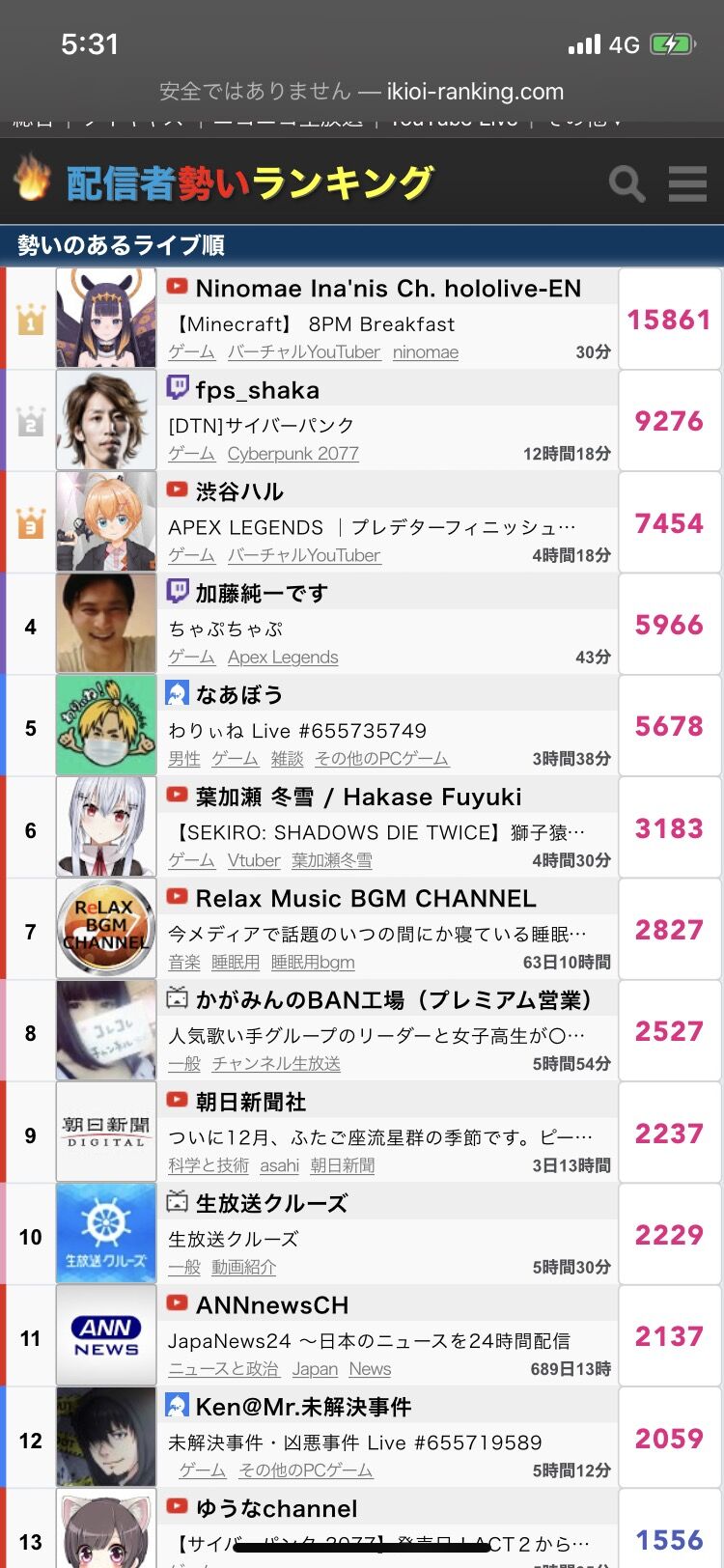Open the hamburger menu

click(x=687, y=183)
